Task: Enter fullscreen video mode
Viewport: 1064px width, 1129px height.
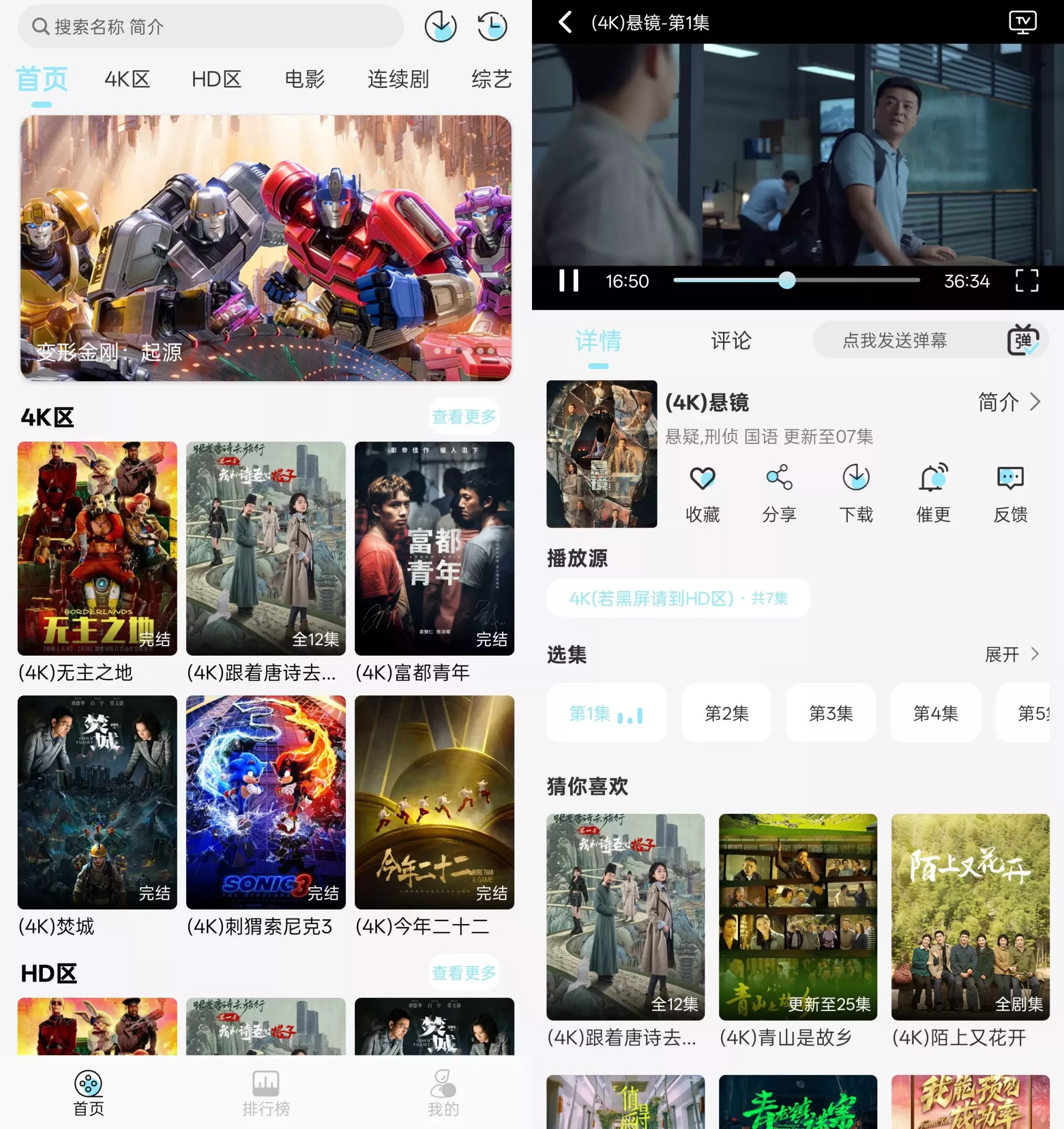Action: 1026,280
